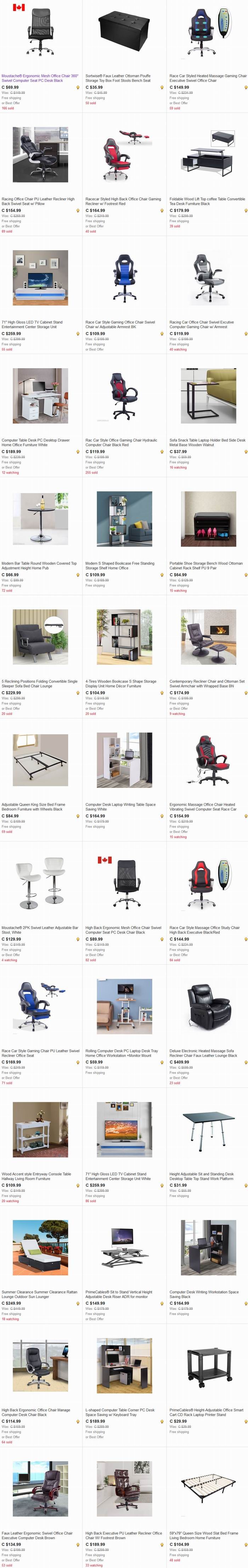
Task: Select Height Adjustable Sit and Standing Desk
Action: (201, 1176)
